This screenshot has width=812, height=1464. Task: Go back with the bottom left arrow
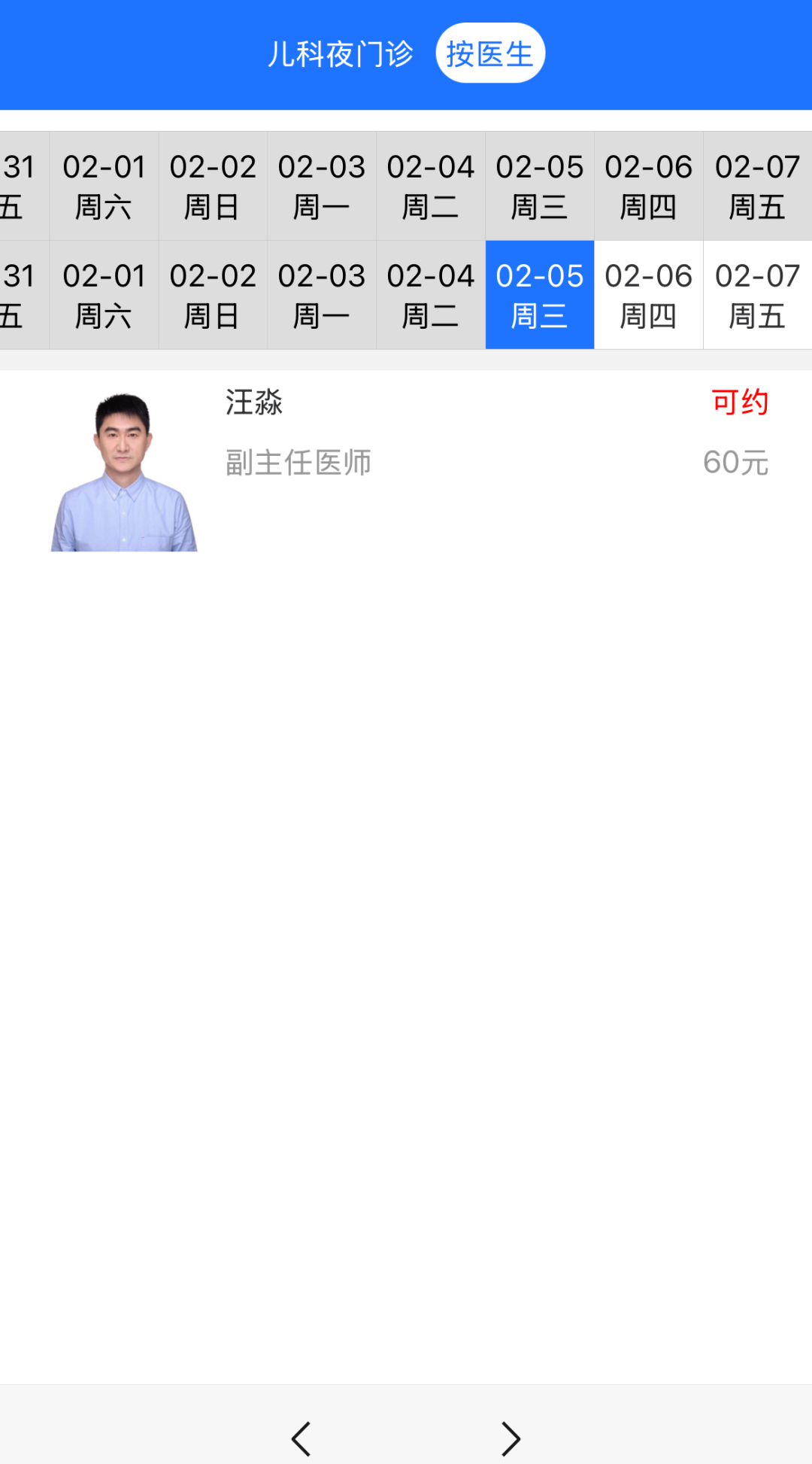[x=301, y=1438]
